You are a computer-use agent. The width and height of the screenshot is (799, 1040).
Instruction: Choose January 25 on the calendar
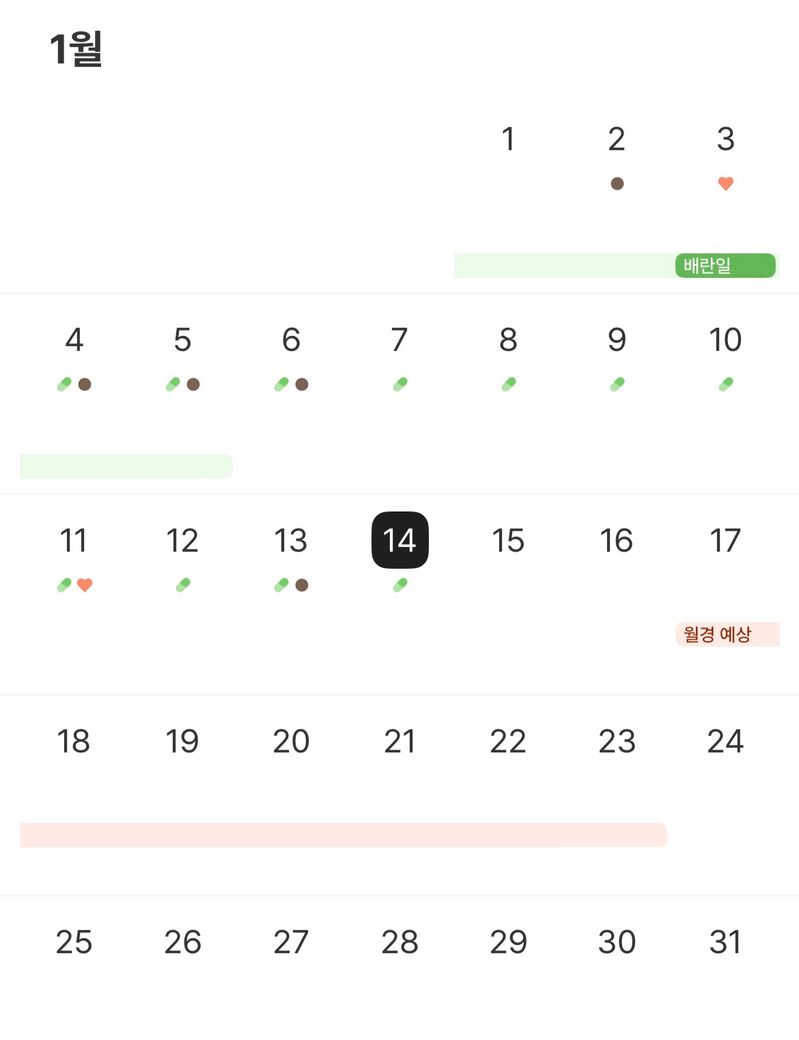pos(74,942)
